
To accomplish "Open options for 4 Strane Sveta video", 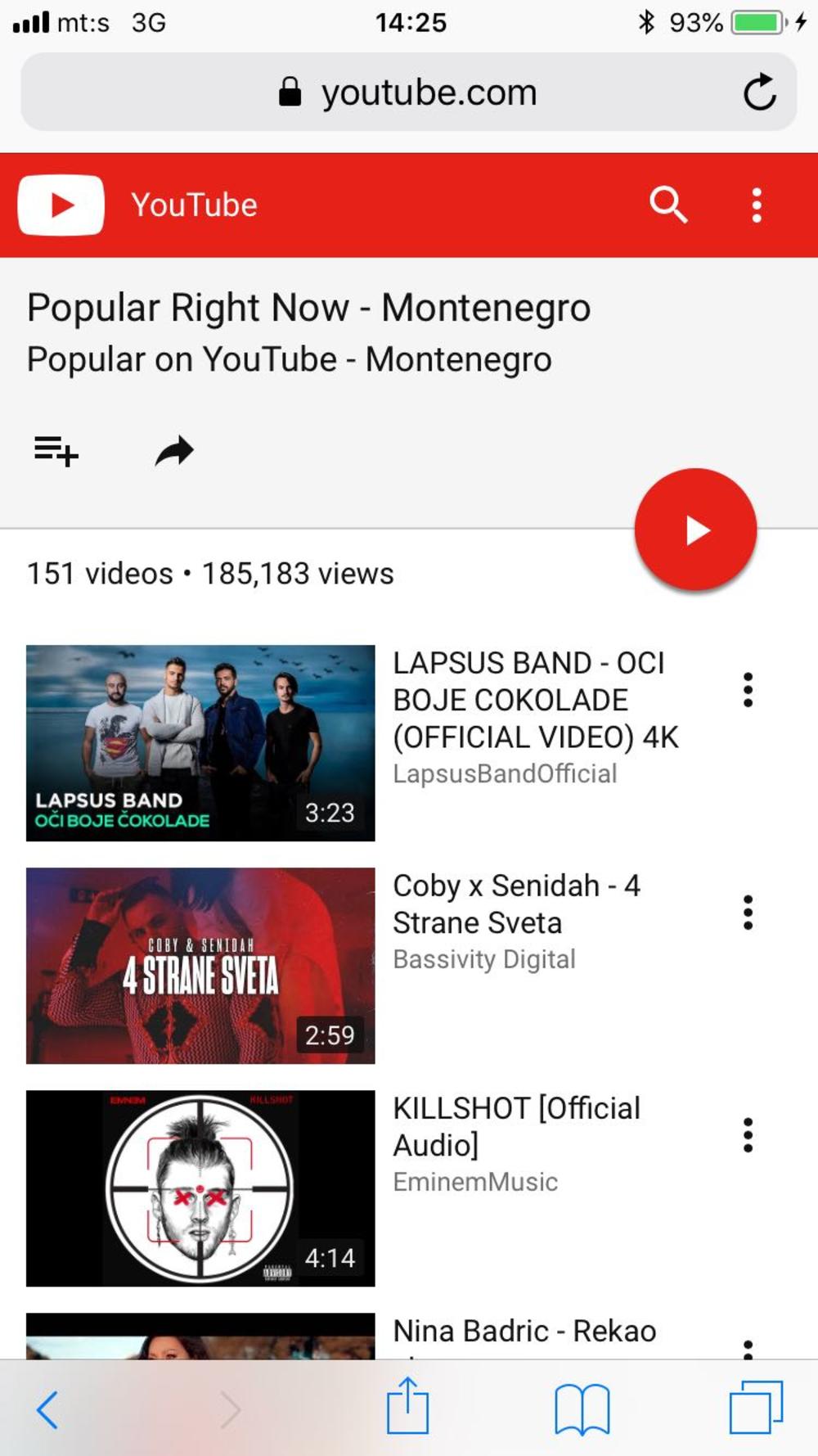I will pyautogui.click(x=748, y=913).
